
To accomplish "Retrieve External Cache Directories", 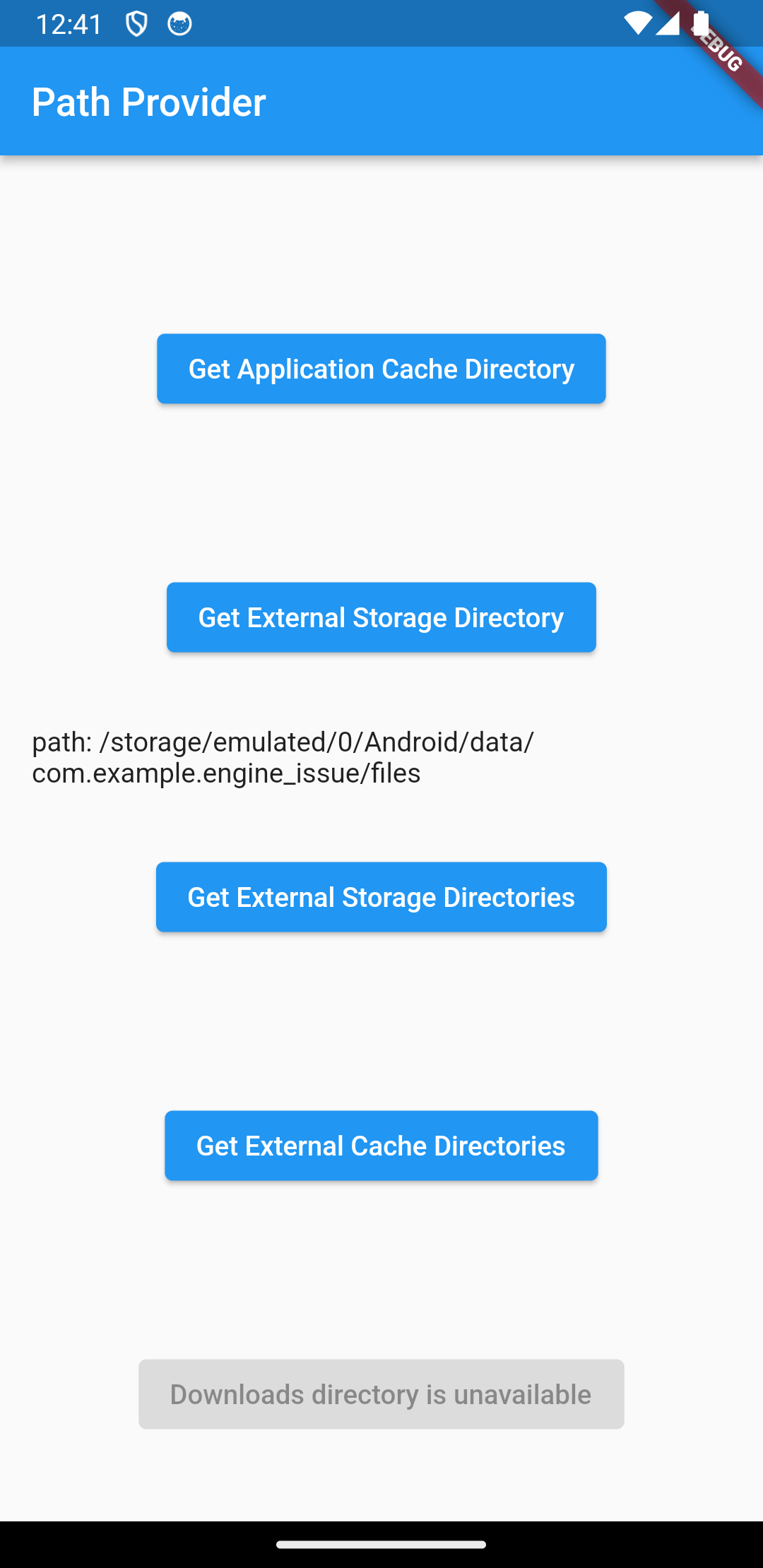I will [381, 1146].
